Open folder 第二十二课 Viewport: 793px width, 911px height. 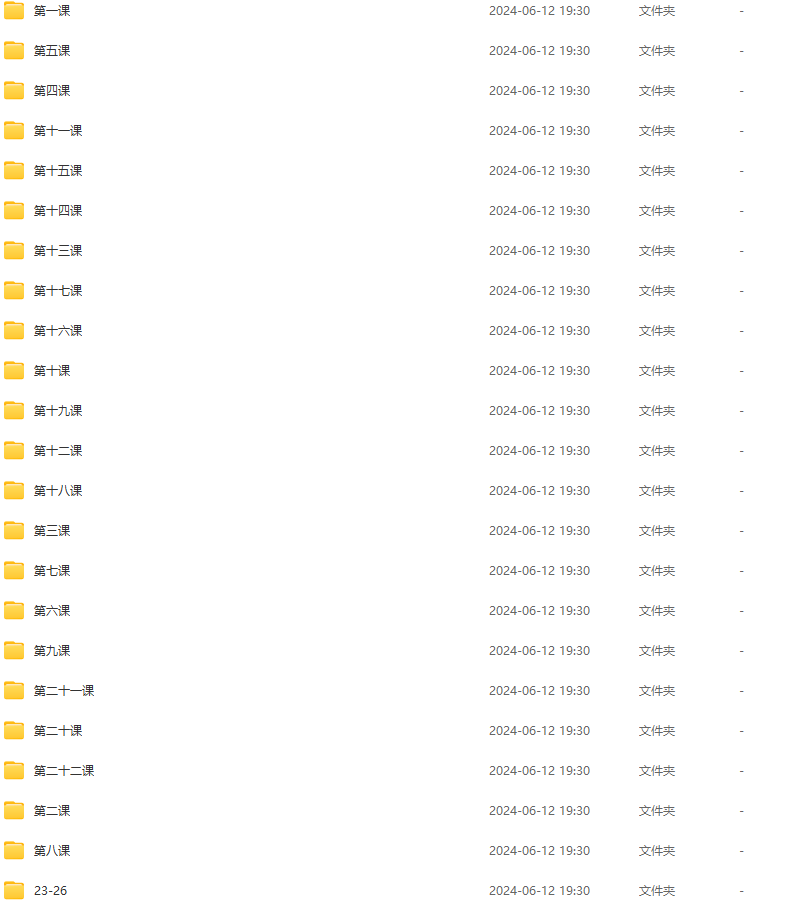point(64,771)
